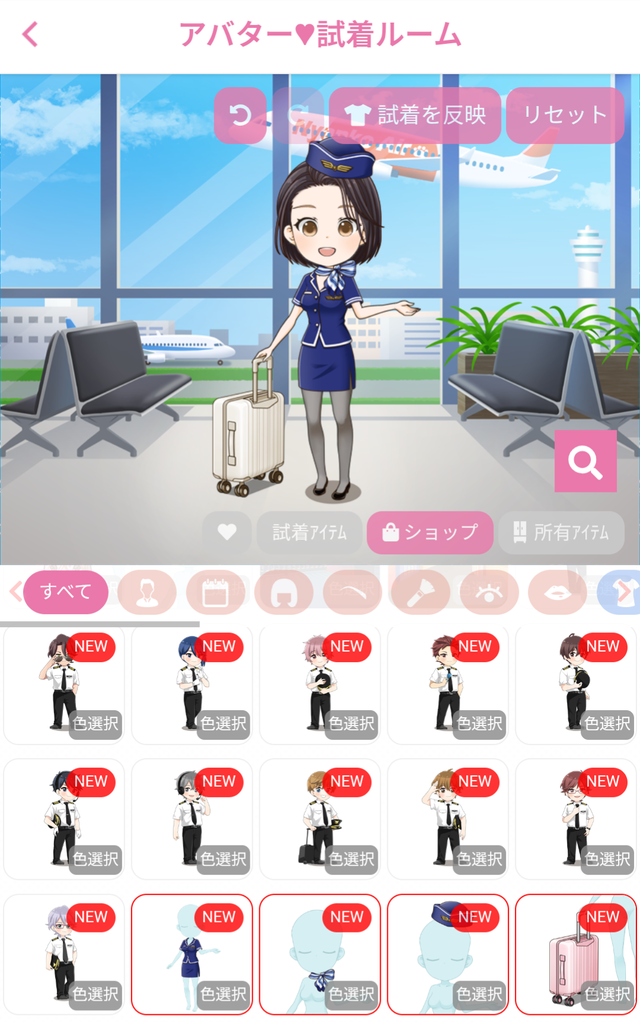Switch to the 所有アイテム tab

coord(561,533)
